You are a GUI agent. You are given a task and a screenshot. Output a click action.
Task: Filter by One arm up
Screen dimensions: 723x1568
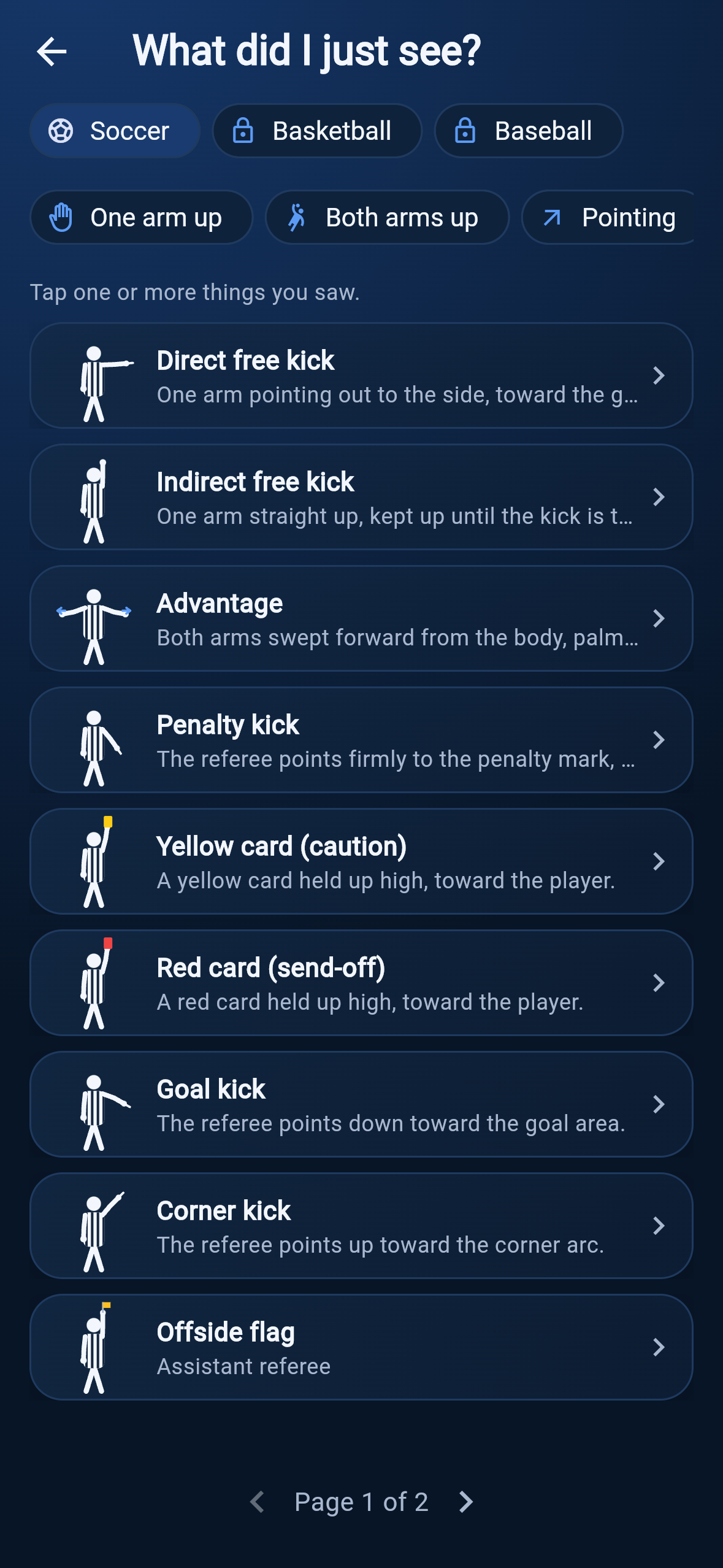coord(141,217)
